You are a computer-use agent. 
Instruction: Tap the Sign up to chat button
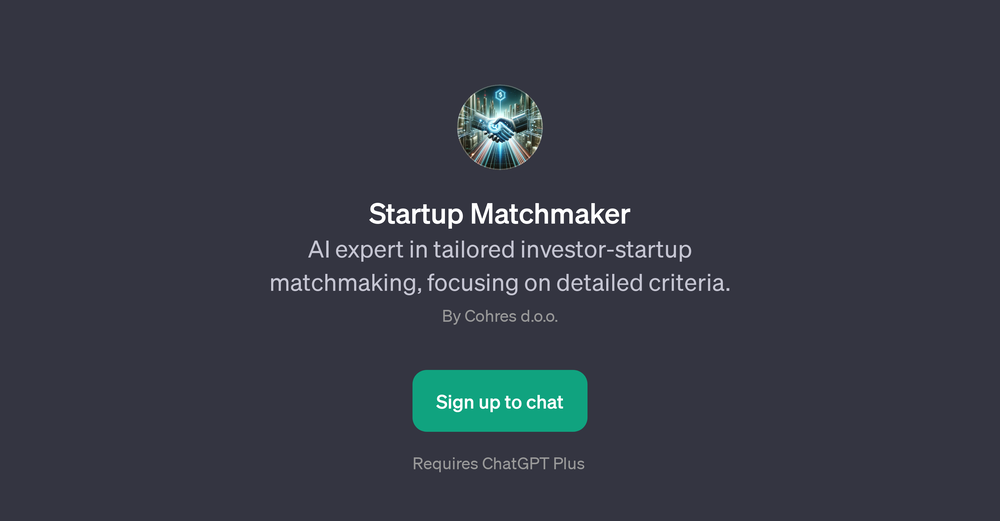(x=499, y=402)
